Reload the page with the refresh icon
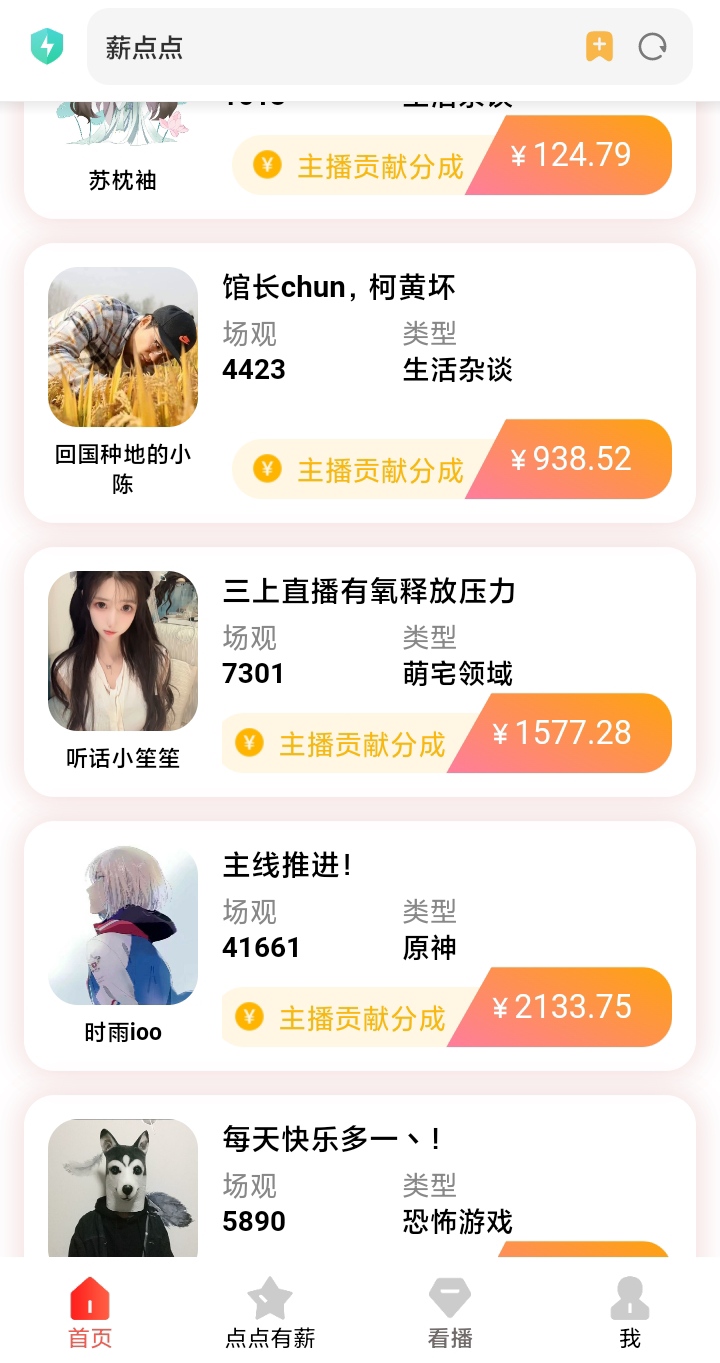The height and width of the screenshot is (1363, 720). [653, 47]
